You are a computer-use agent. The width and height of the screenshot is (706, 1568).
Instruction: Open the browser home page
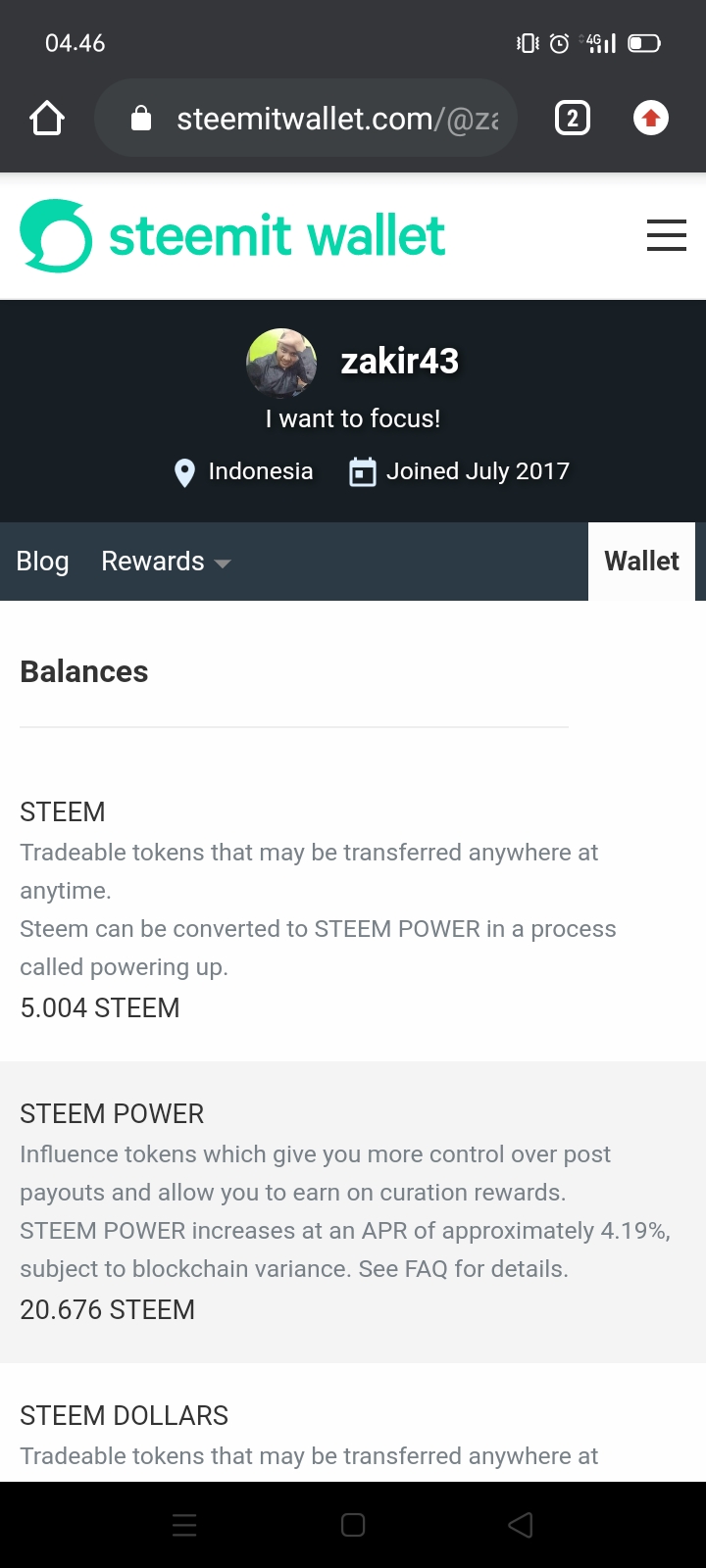[47, 119]
